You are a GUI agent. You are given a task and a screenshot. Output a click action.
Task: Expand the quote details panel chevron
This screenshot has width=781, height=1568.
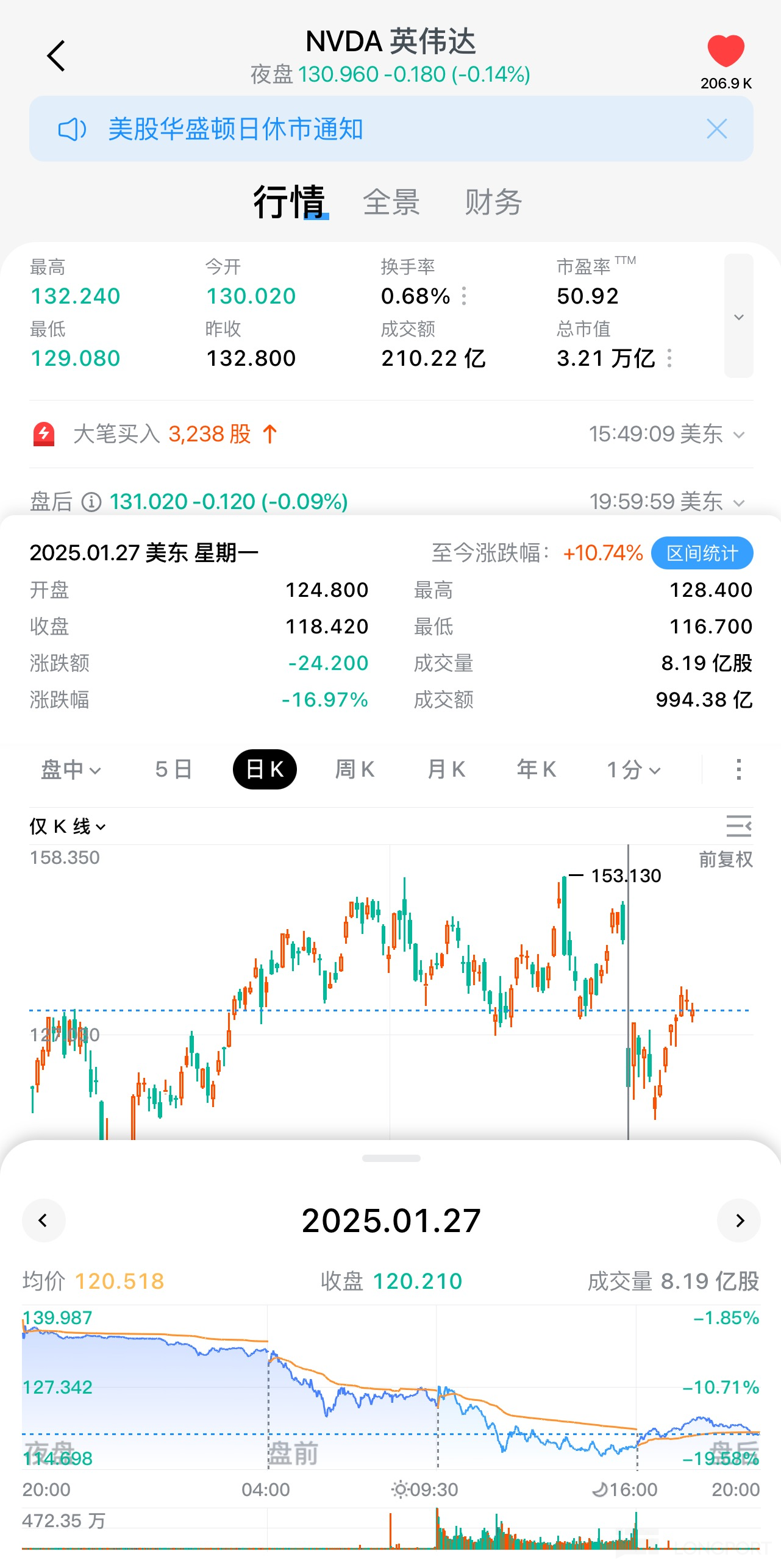tap(738, 316)
